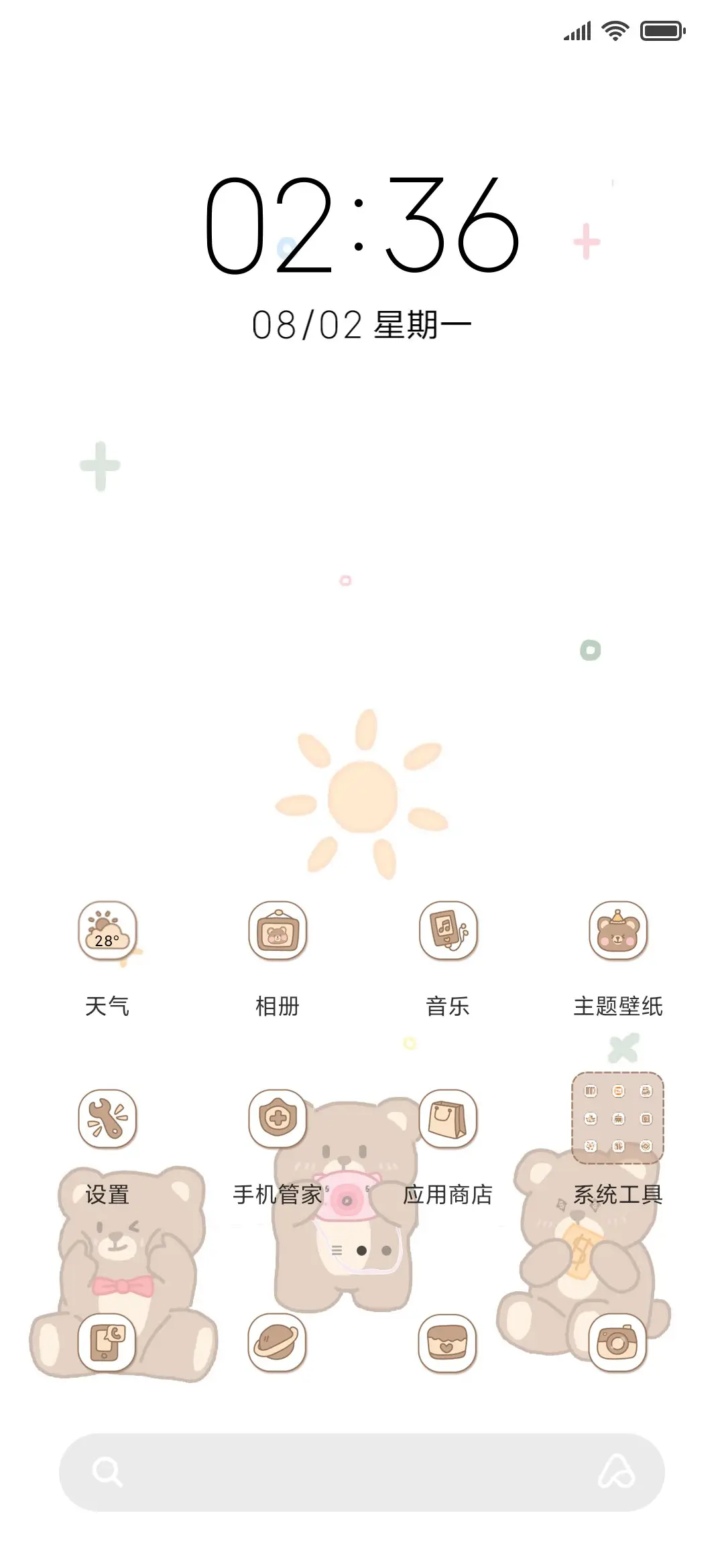Open the Phone dialer icon in the dock

point(107,1343)
